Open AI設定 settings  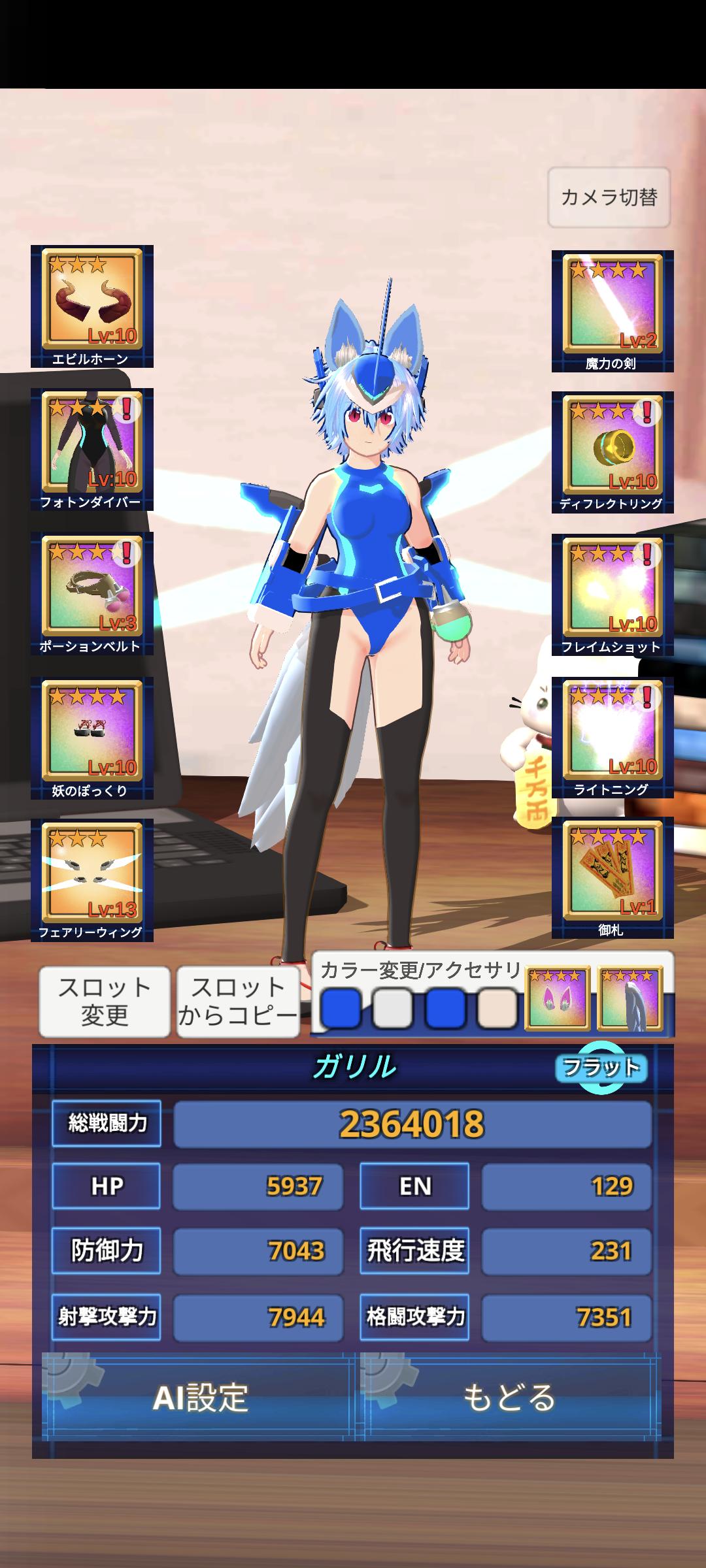[199, 1397]
